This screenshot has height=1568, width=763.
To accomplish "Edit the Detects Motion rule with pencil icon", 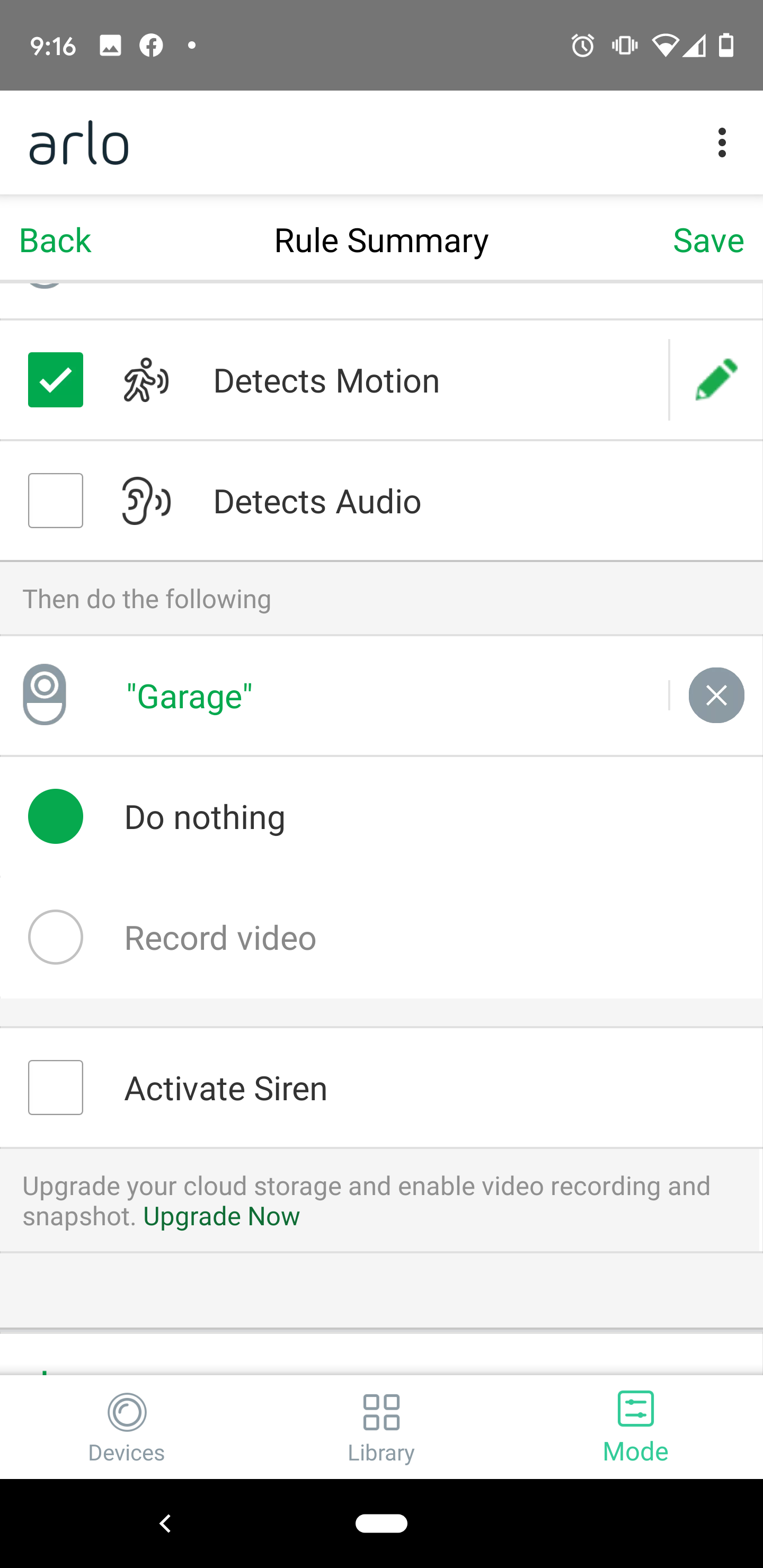I will click(x=716, y=379).
